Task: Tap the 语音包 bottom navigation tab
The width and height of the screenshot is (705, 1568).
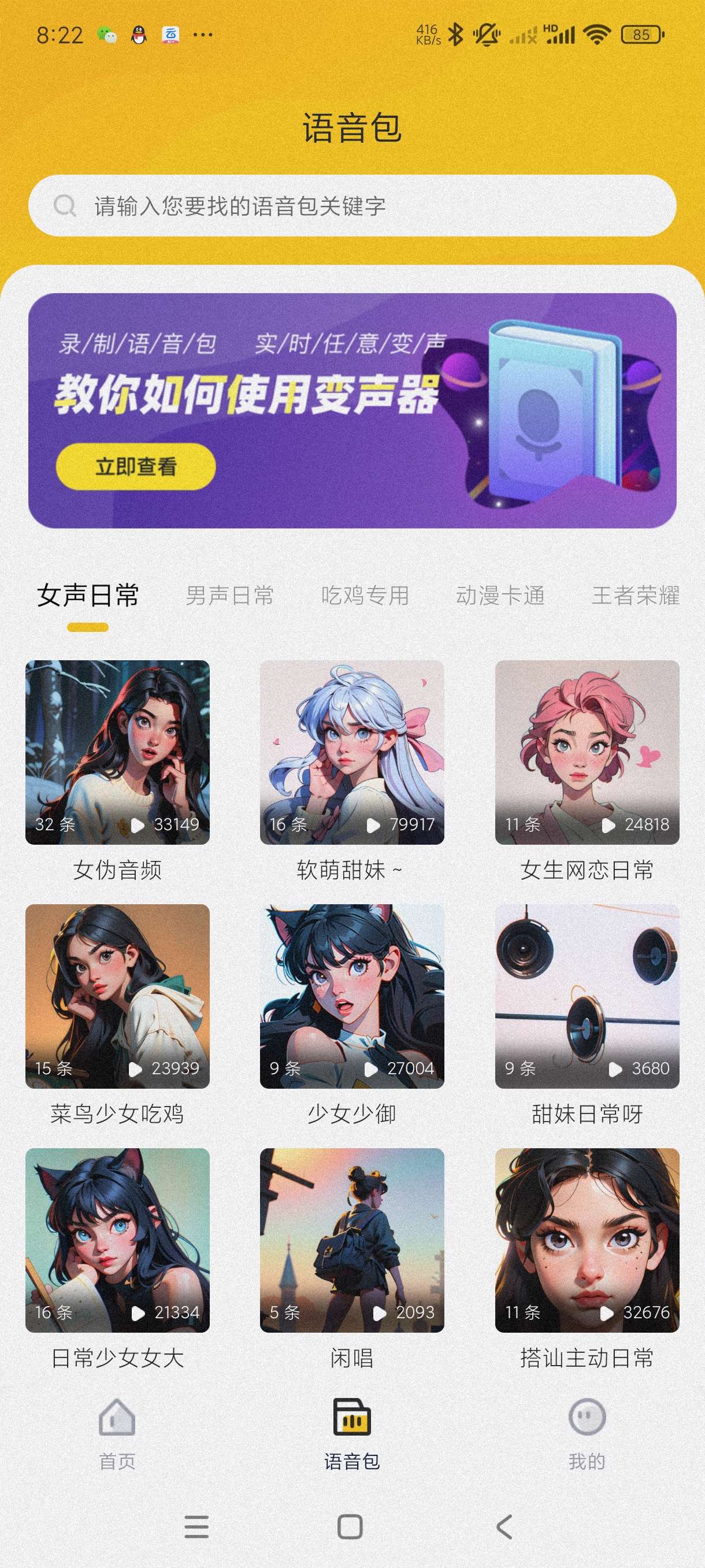Action: coord(352,1433)
